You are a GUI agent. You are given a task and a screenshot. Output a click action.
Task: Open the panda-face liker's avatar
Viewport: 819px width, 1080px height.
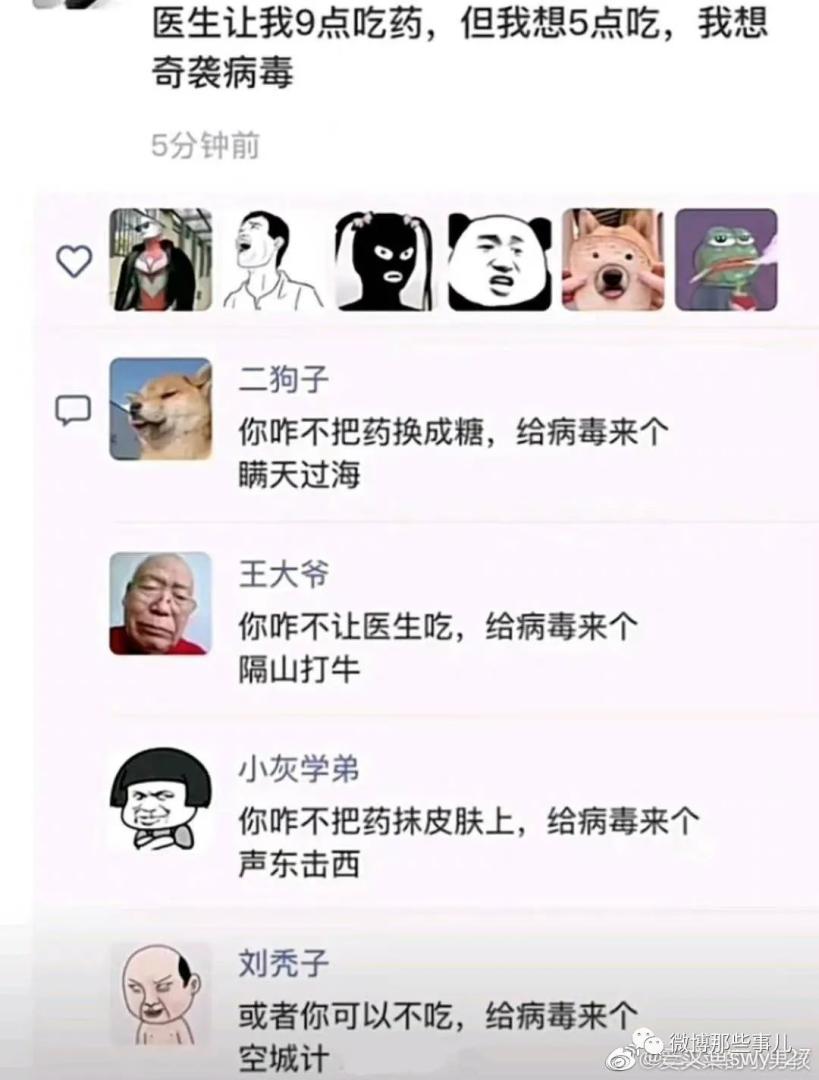click(499, 260)
